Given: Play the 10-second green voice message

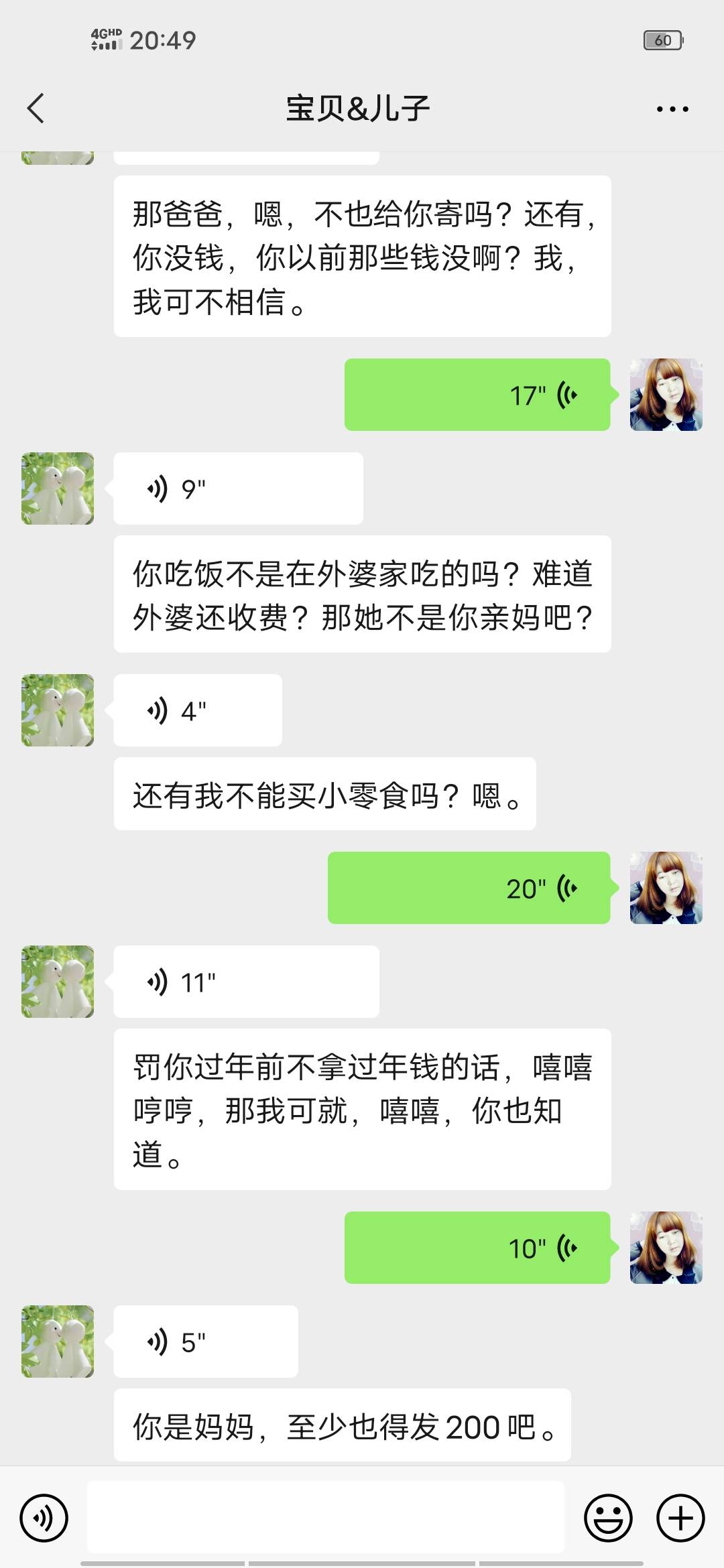Looking at the screenshot, I should point(477,1246).
